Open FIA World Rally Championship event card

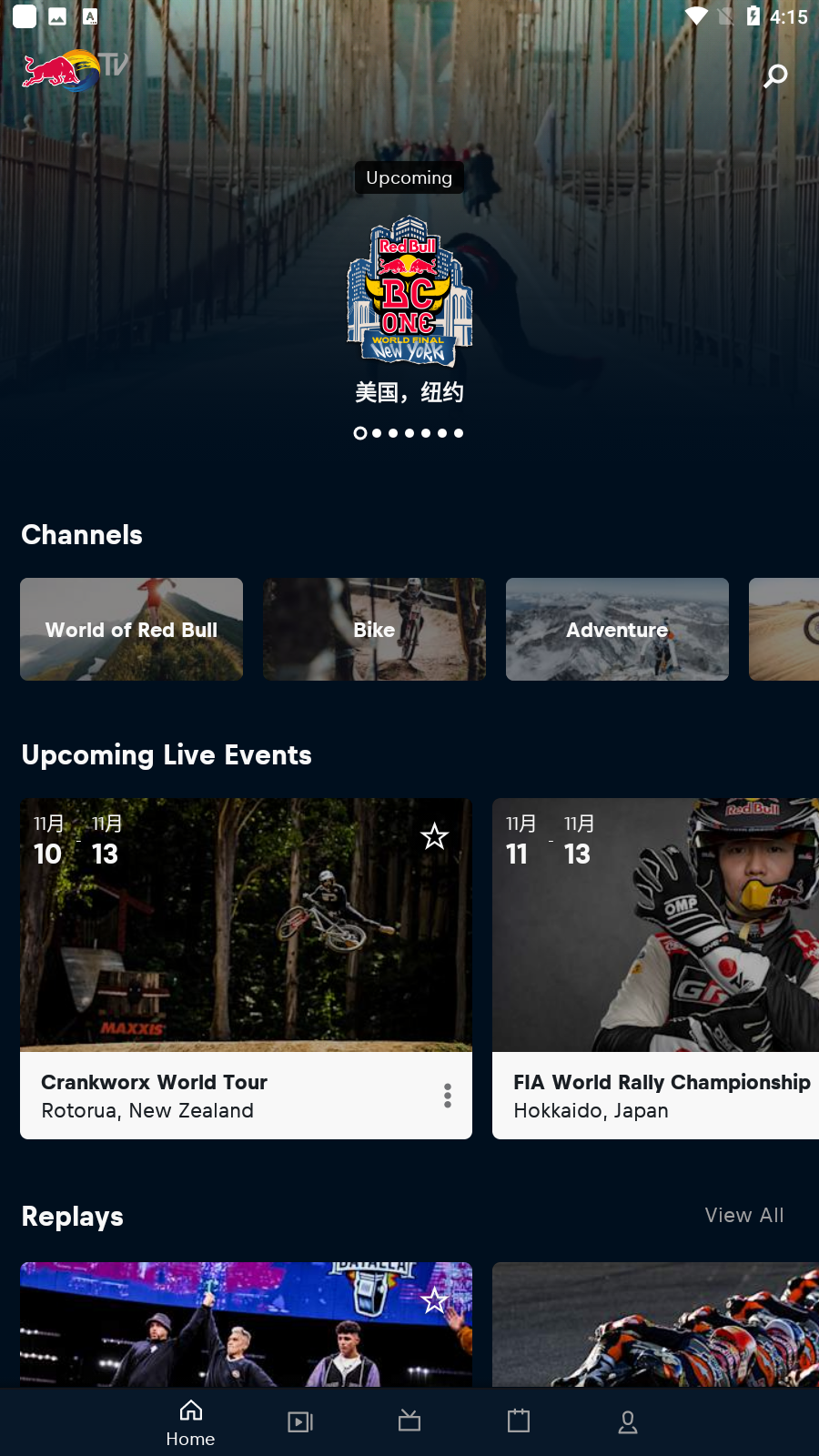655,968
